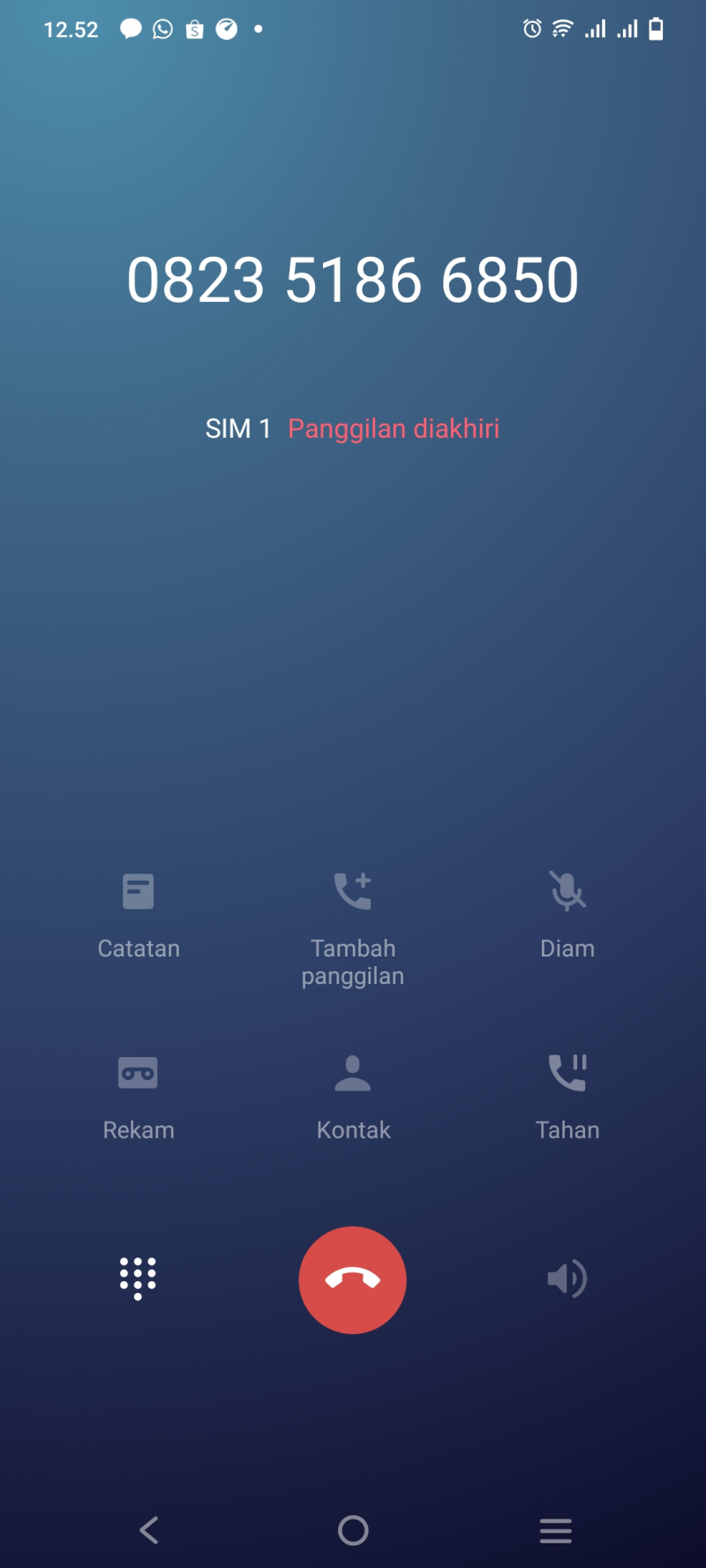
Task: Select the Panggilan diakhiri status text
Action: pos(394,428)
